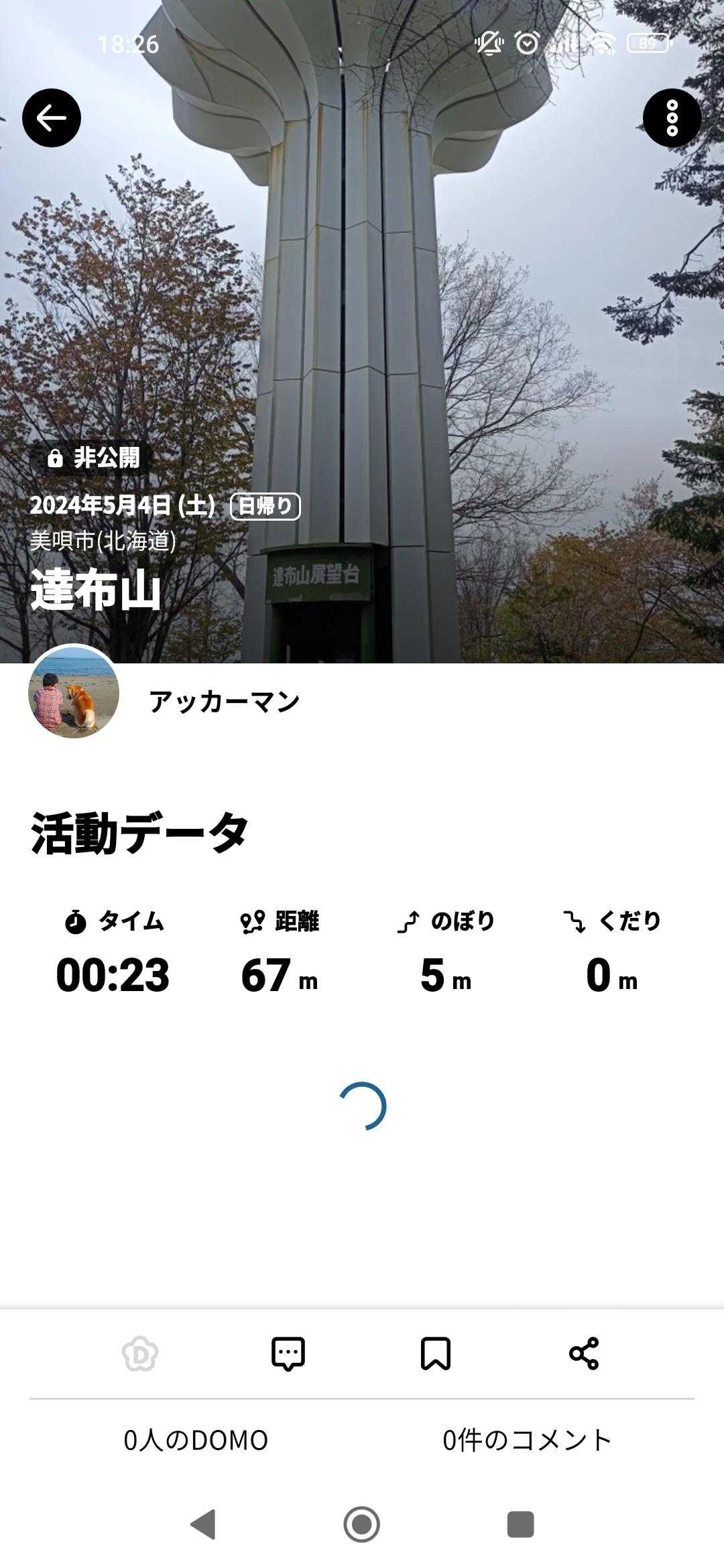Give a DOMO to this activity
The image size is (724, 1568).
[x=140, y=1354]
